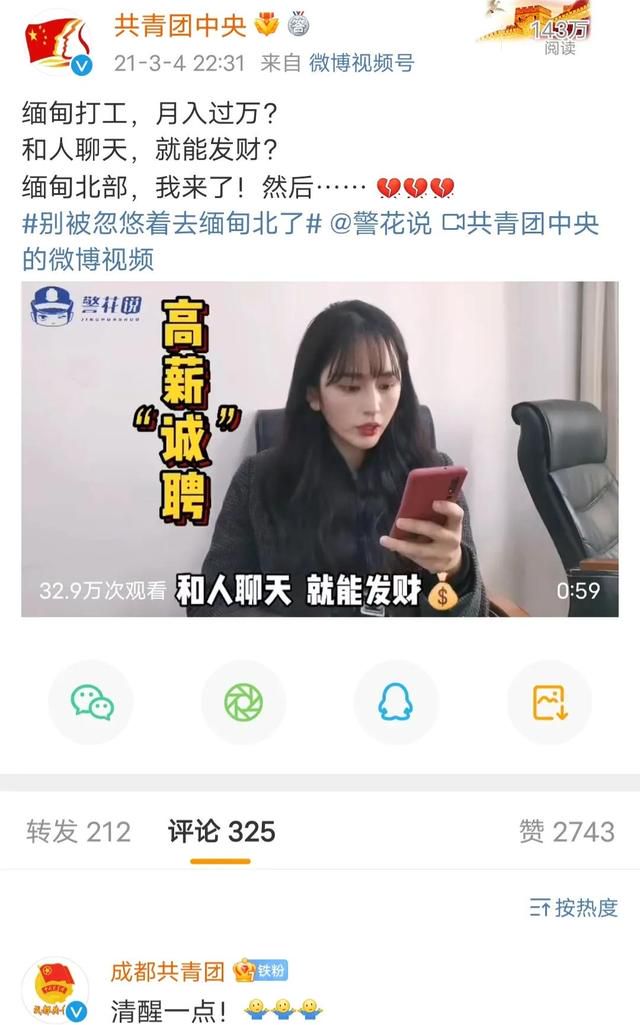The width and height of the screenshot is (640, 1025).
Task: Open the 共青团中央的微博视频 link
Action: (311, 241)
